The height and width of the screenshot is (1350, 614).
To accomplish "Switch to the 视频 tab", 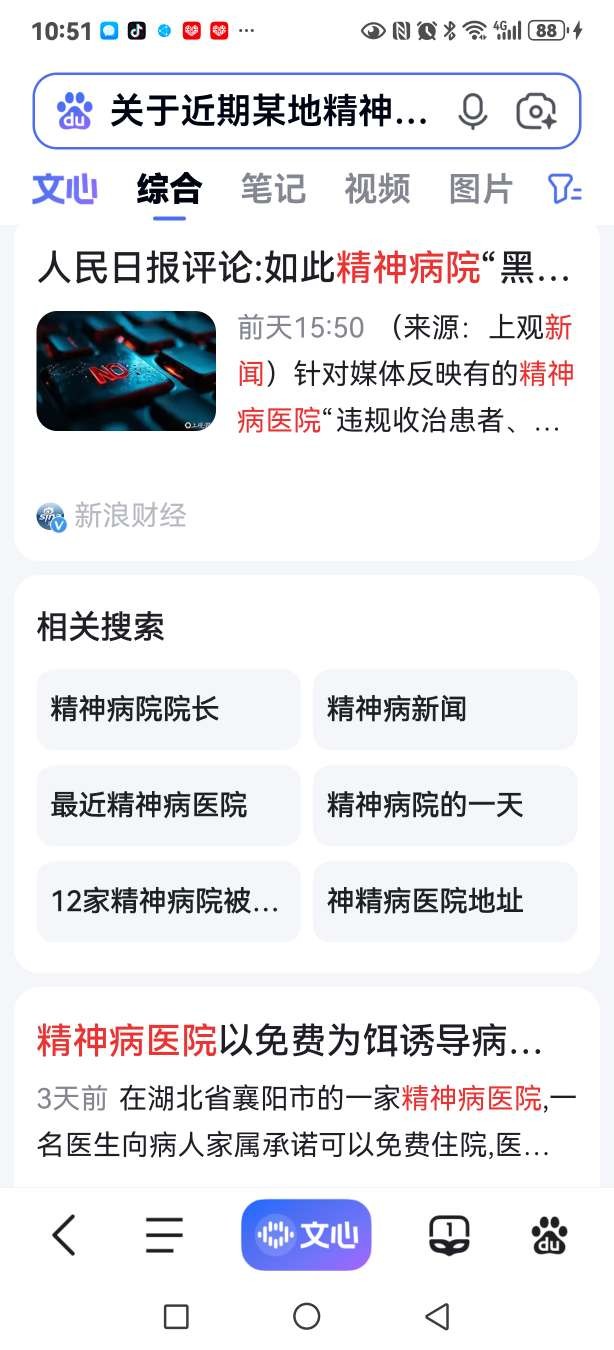I will coord(377,188).
